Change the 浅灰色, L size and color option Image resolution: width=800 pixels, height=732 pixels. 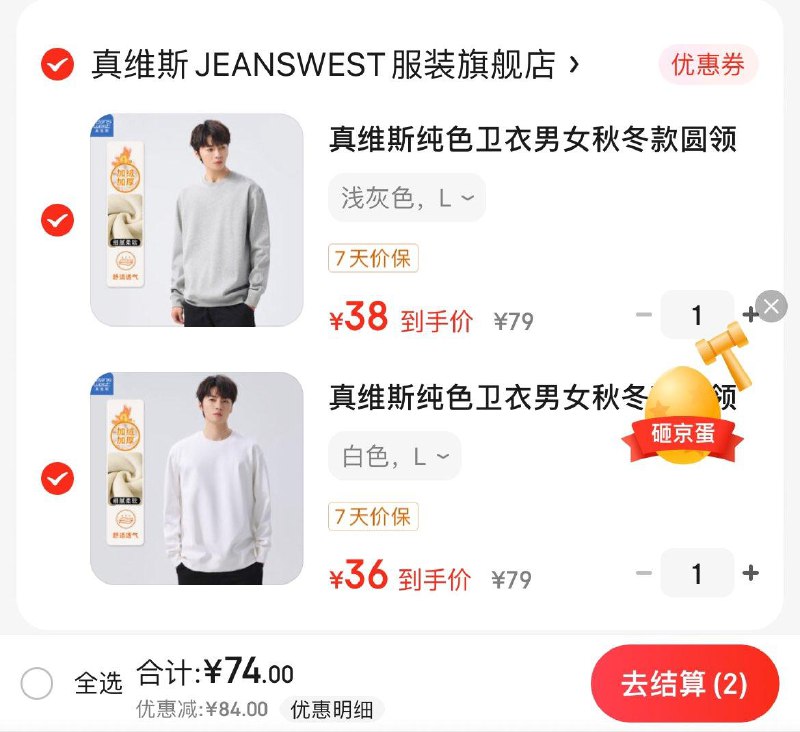407,198
